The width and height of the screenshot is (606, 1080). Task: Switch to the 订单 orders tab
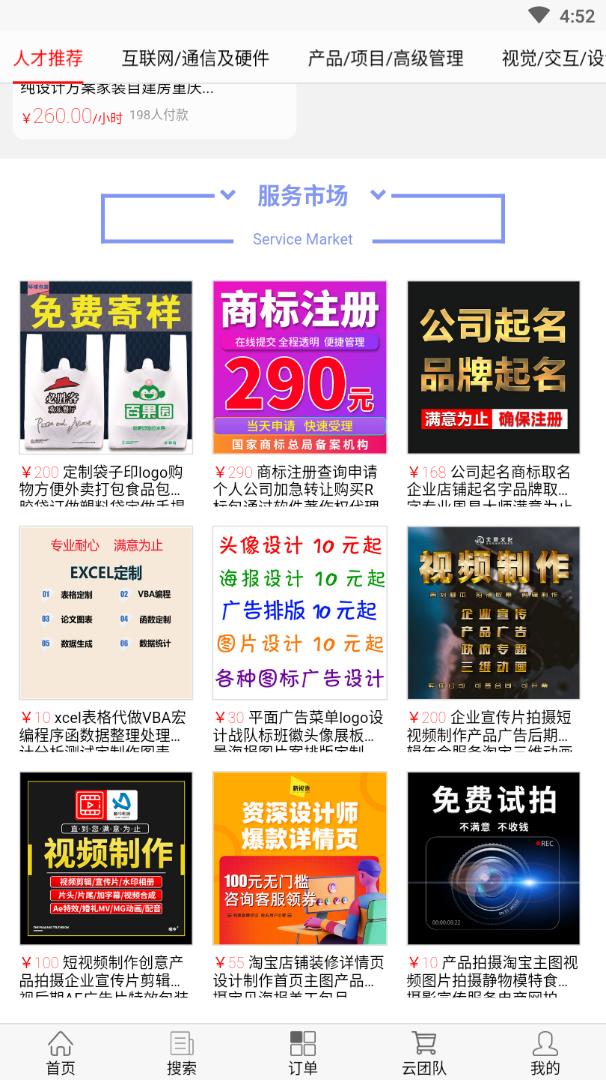(x=303, y=1053)
